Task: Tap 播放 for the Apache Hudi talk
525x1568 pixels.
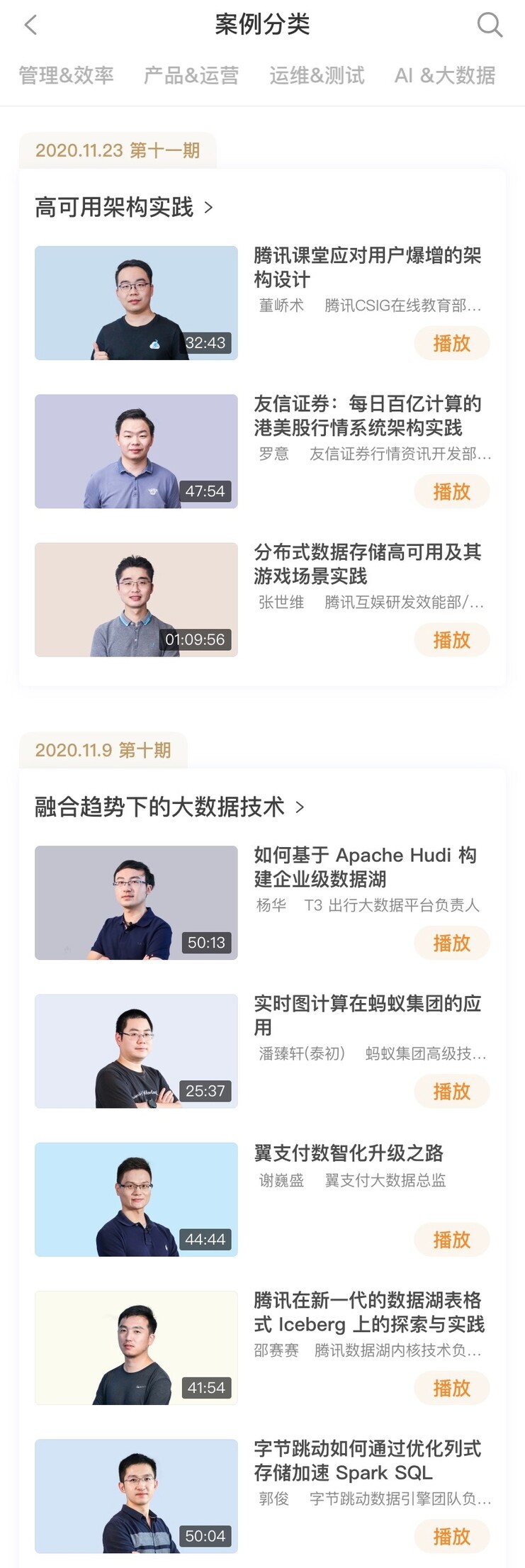Action: pos(451,943)
